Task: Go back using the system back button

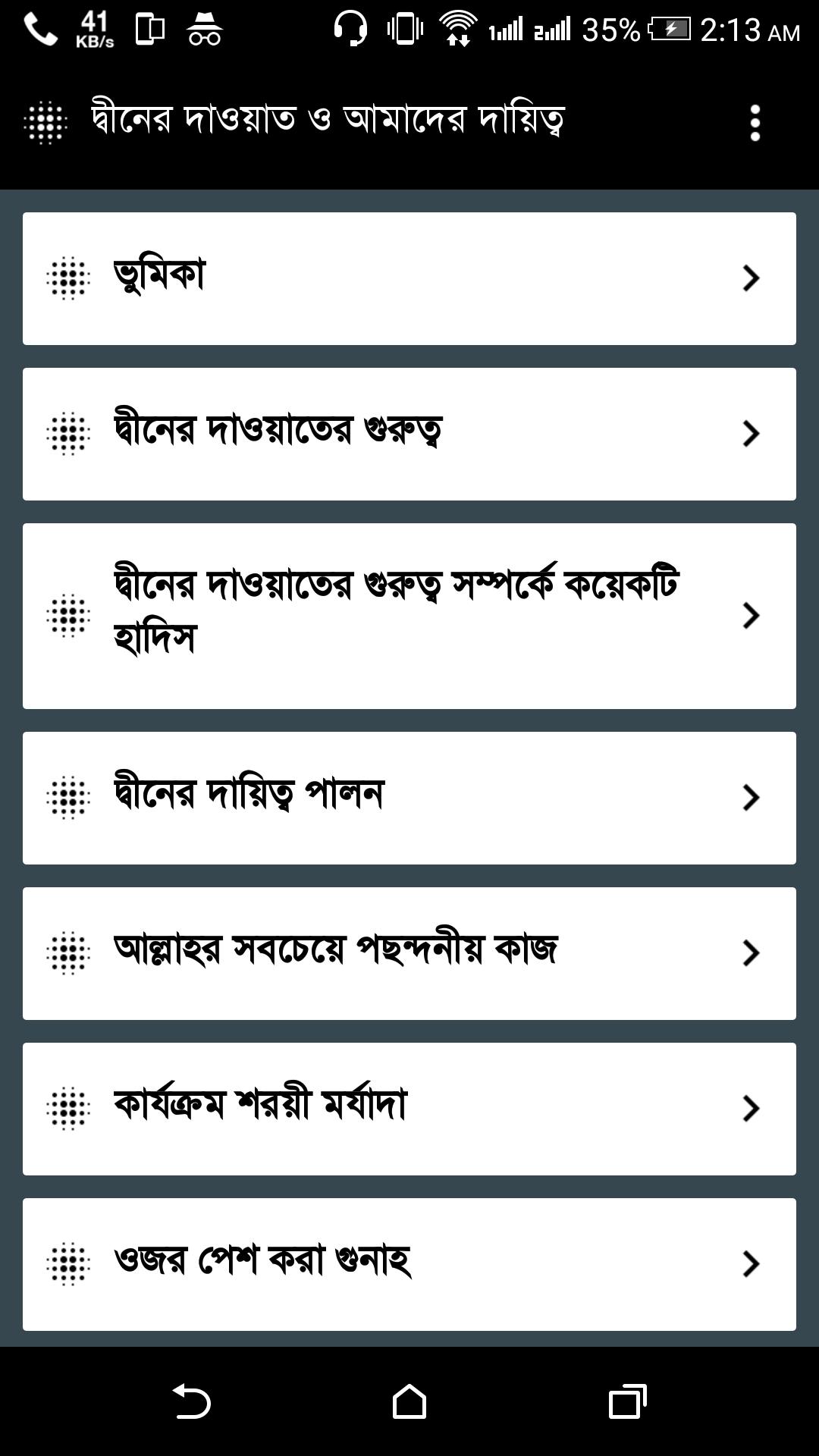Action: [x=192, y=1401]
